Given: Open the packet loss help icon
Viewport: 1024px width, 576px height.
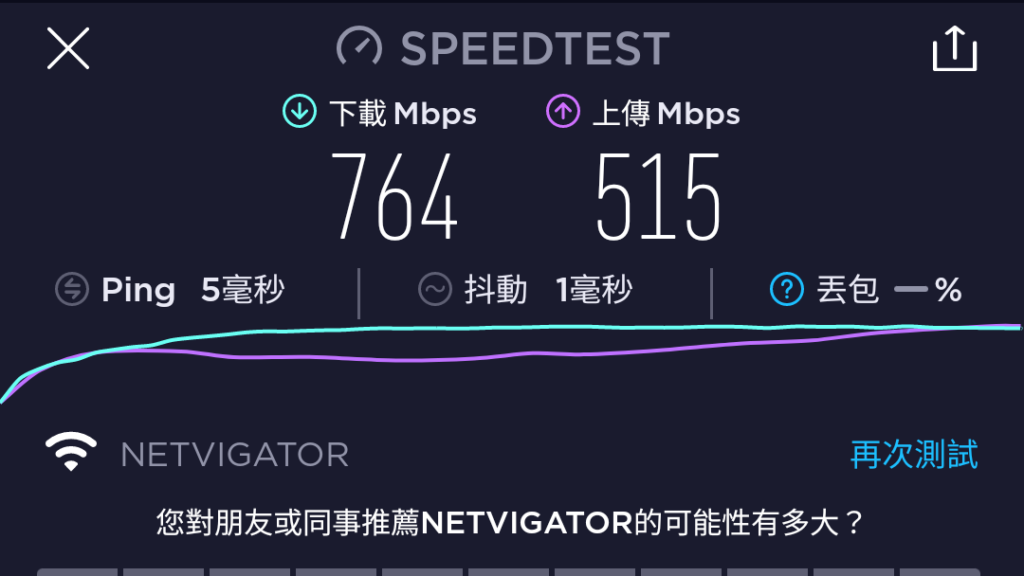Looking at the screenshot, I should tap(787, 291).
